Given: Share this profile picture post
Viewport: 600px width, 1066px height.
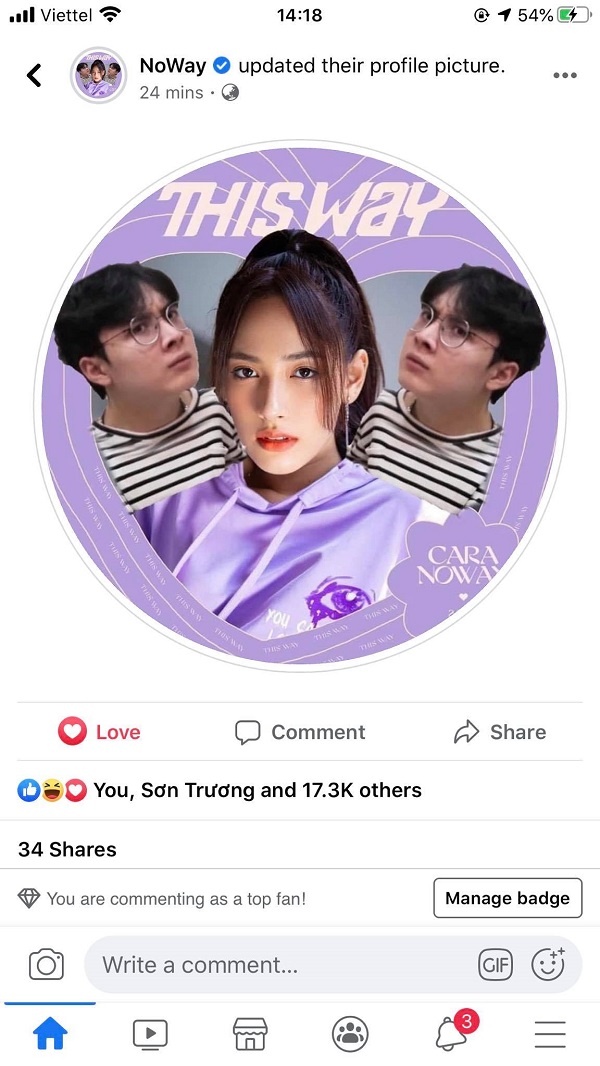Looking at the screenshot, I should (x=499, y=732).
